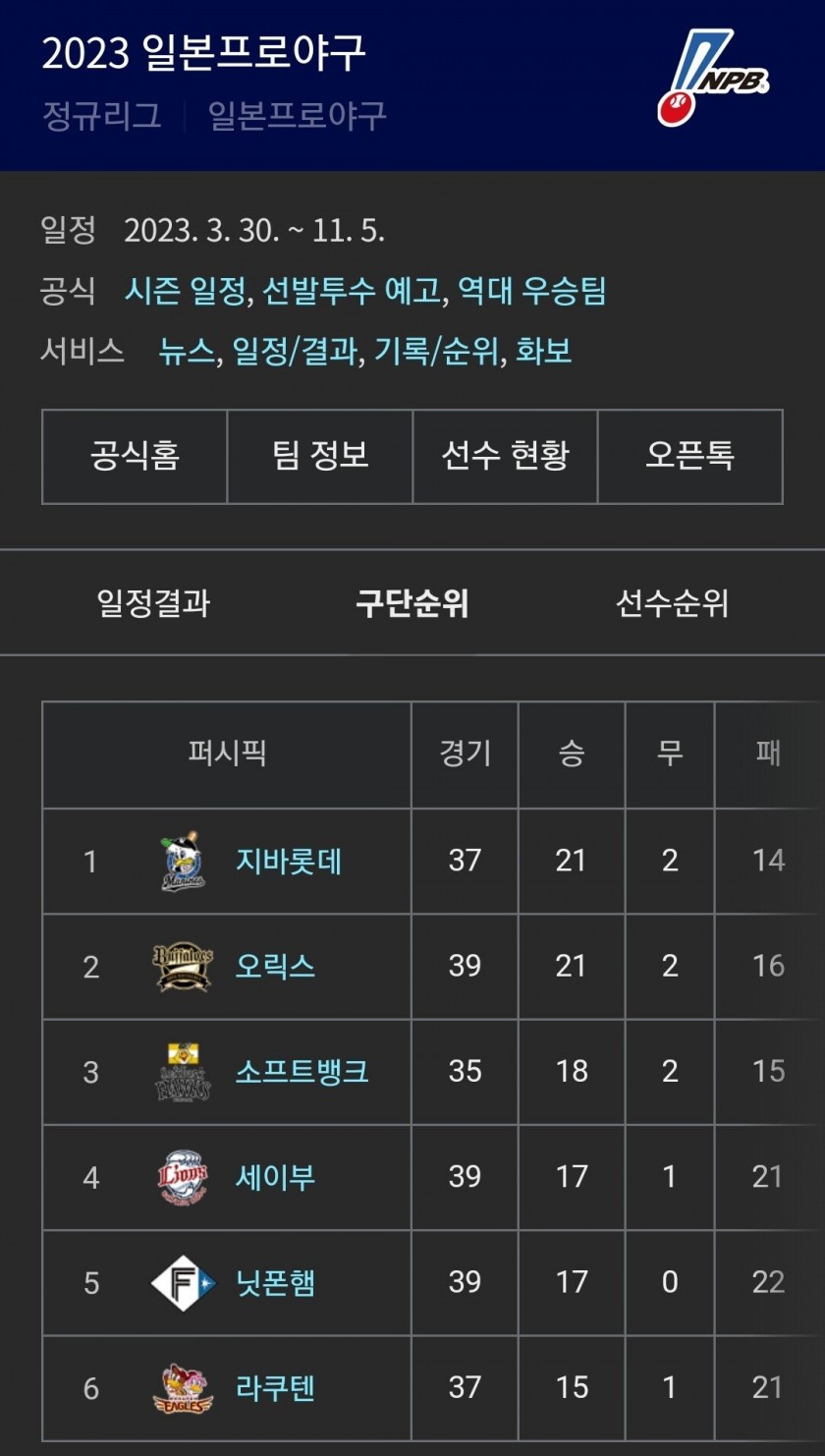Viewport: 825px width, 1456px height.
Task: Open the 소프트뱅크 team page
Action: [x=302, y=1071]
